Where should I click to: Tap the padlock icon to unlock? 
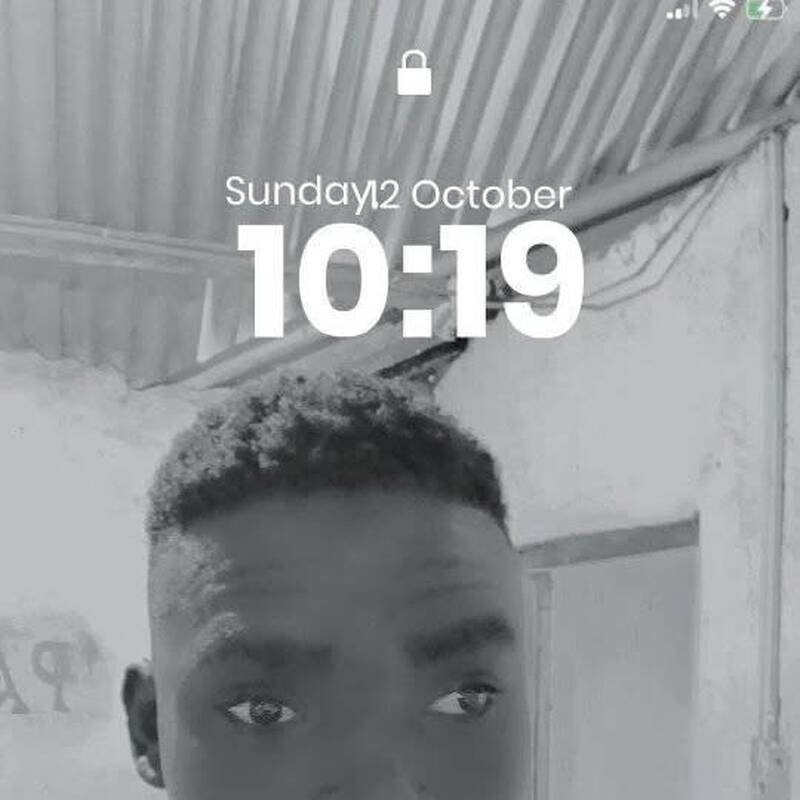pyautogui.click(x=414, y=73)
